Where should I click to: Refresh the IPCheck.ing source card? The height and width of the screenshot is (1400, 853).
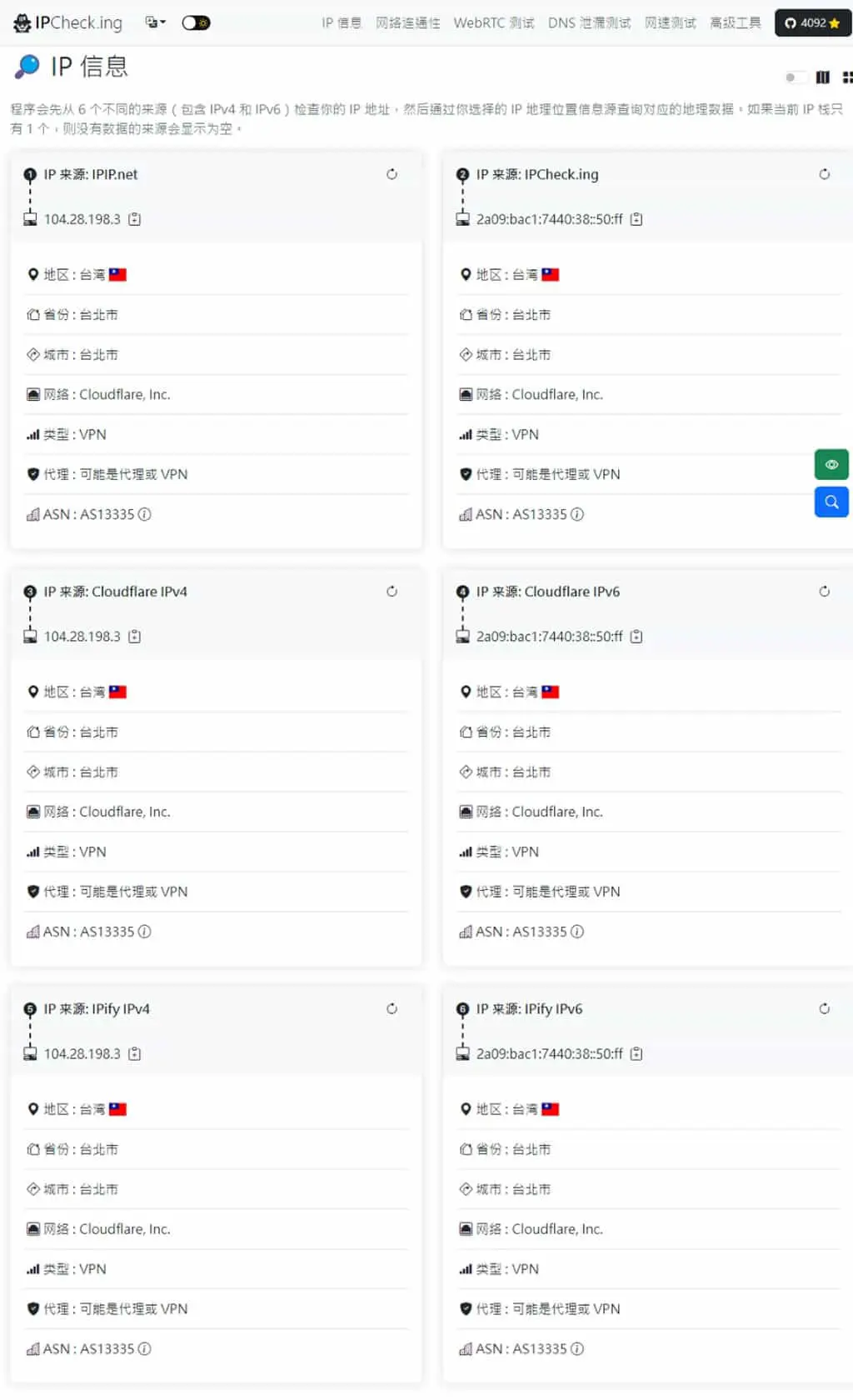tap(824, 174)
